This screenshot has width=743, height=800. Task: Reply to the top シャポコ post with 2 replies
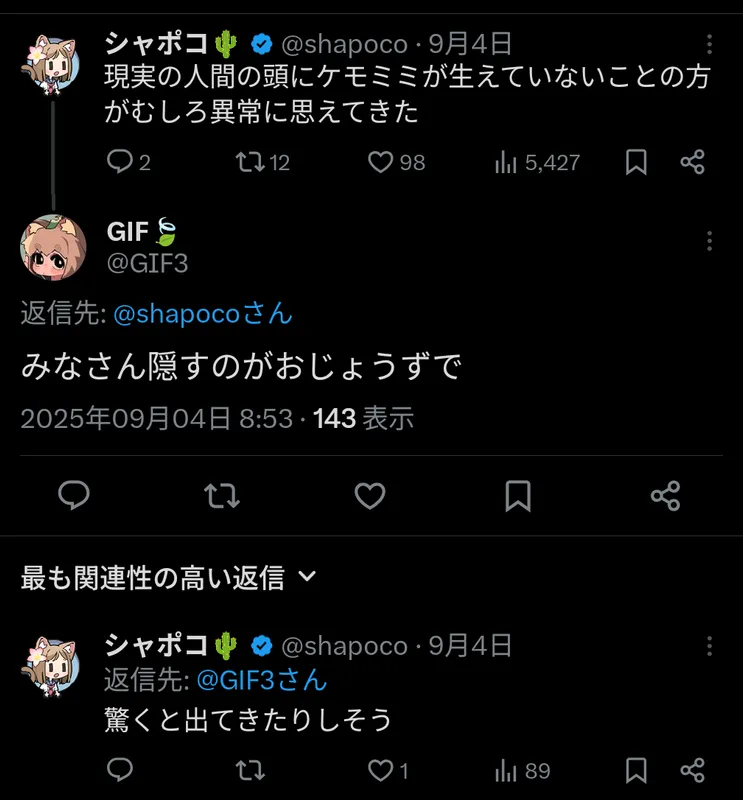click(x=120, y=162)
